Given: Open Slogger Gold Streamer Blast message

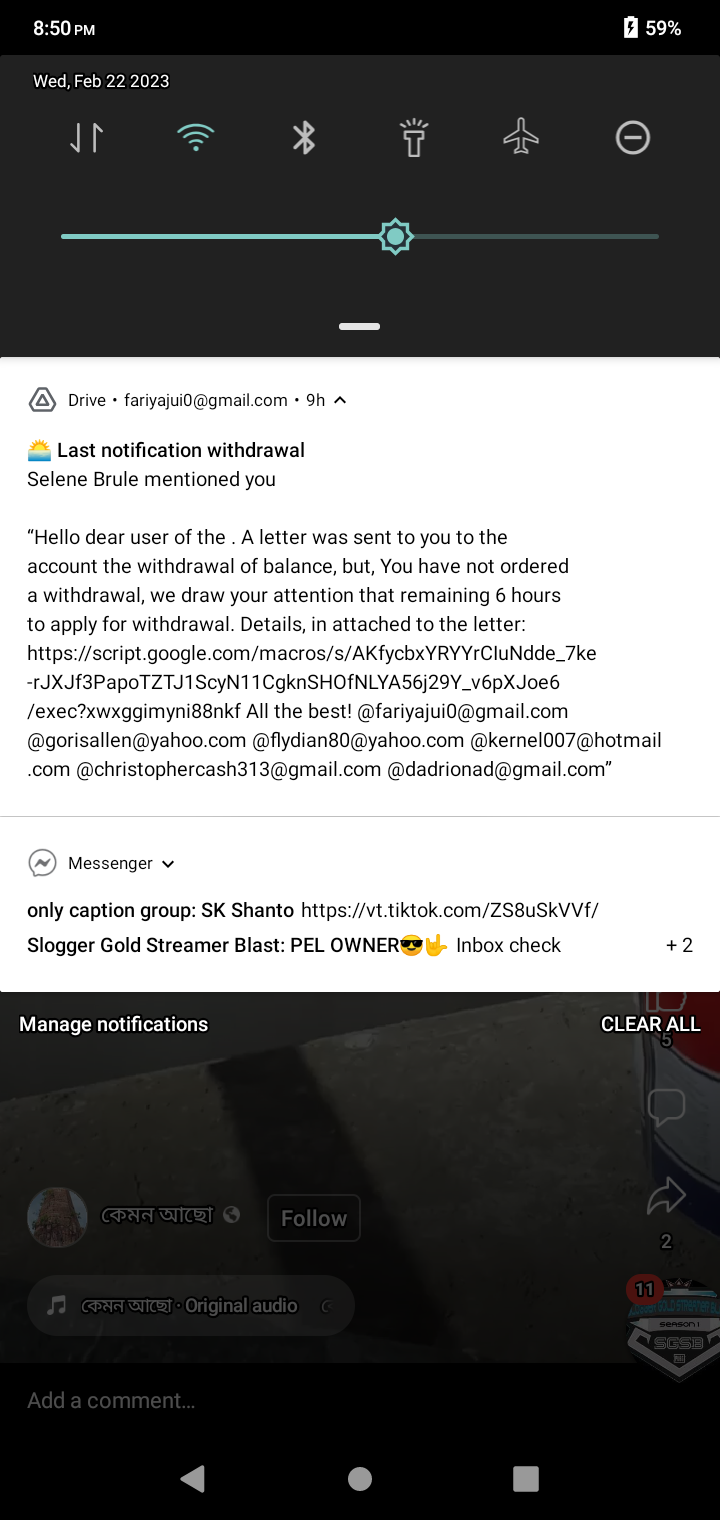Looking at the screenshot, I should coord(294,945).
